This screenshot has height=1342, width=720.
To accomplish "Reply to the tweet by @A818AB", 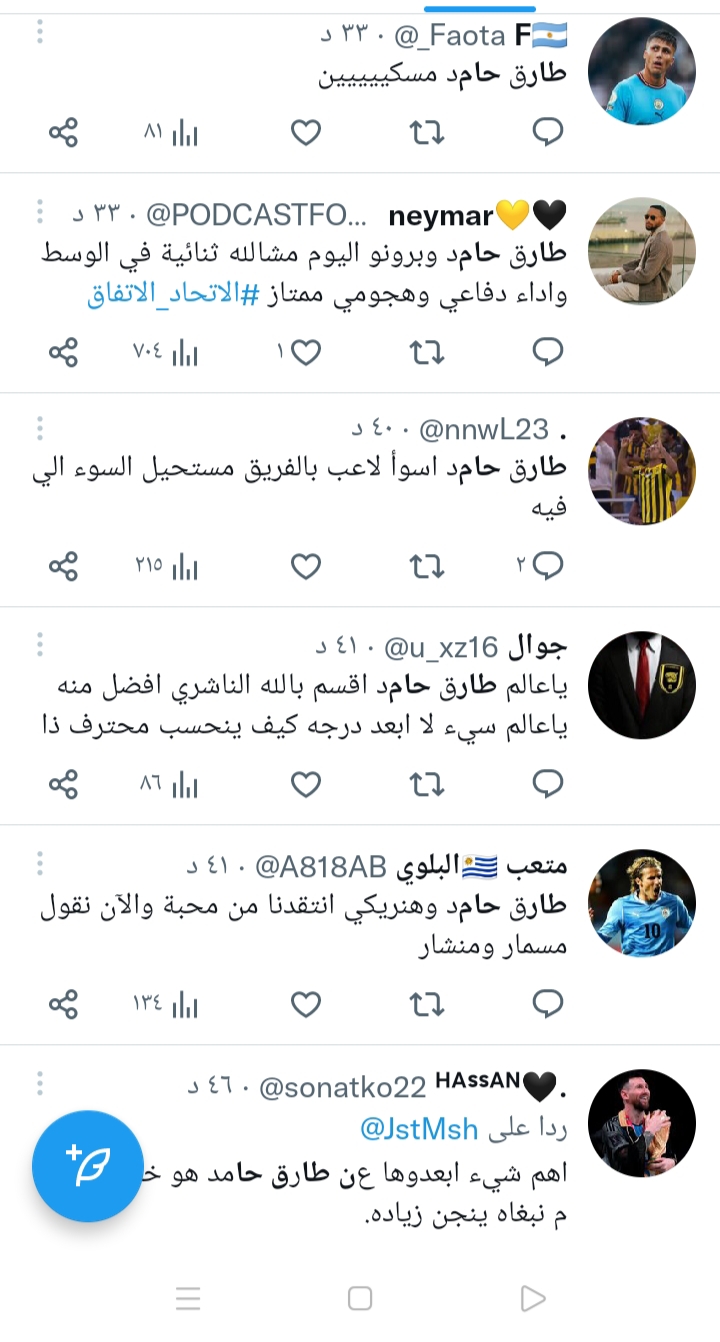I will (x=547, y=1003).
